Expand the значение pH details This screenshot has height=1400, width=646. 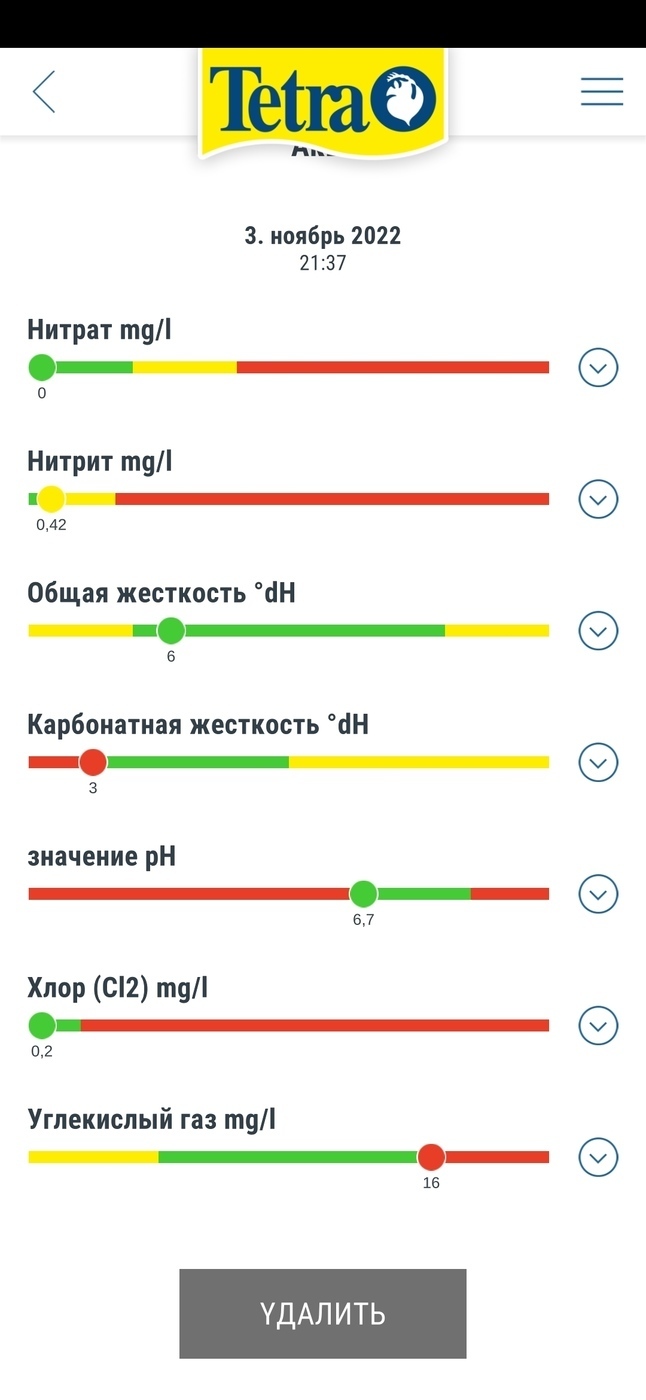click(599, 894)
